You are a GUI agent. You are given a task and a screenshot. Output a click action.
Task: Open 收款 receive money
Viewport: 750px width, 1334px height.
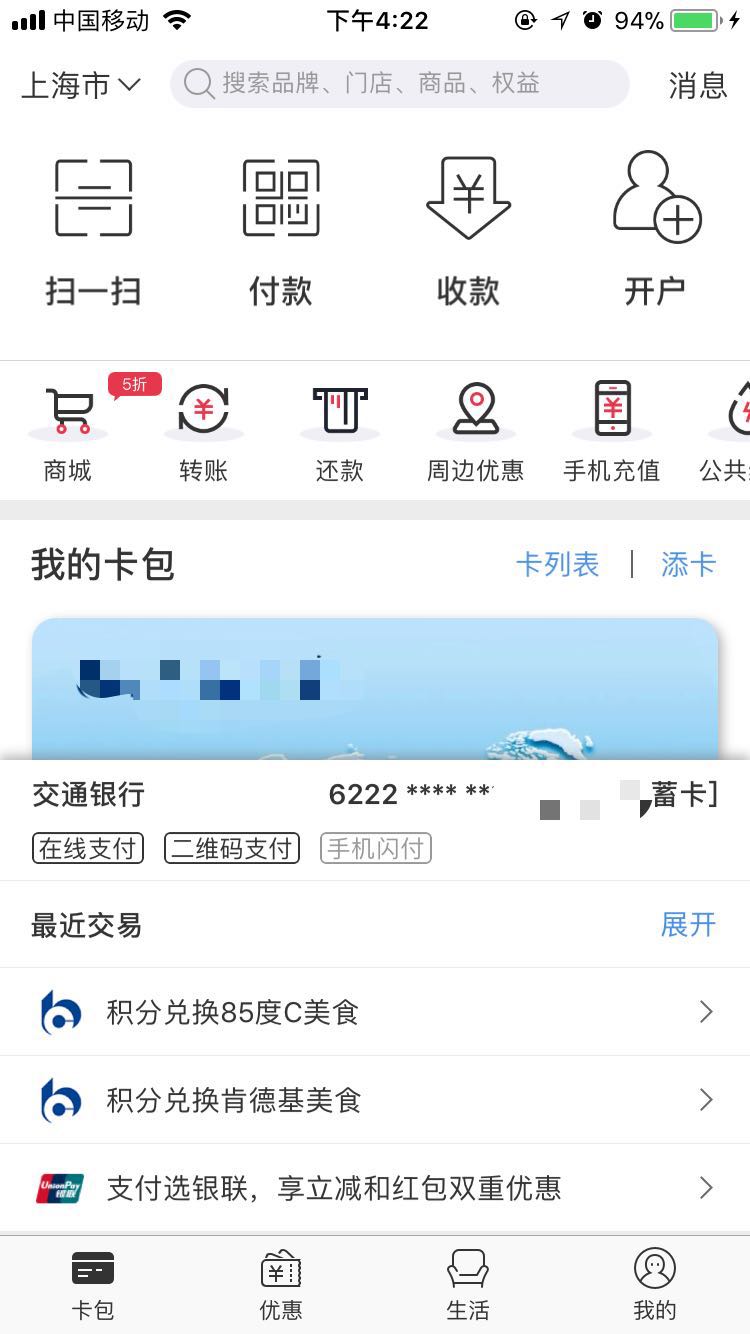(x=468, y=230)
